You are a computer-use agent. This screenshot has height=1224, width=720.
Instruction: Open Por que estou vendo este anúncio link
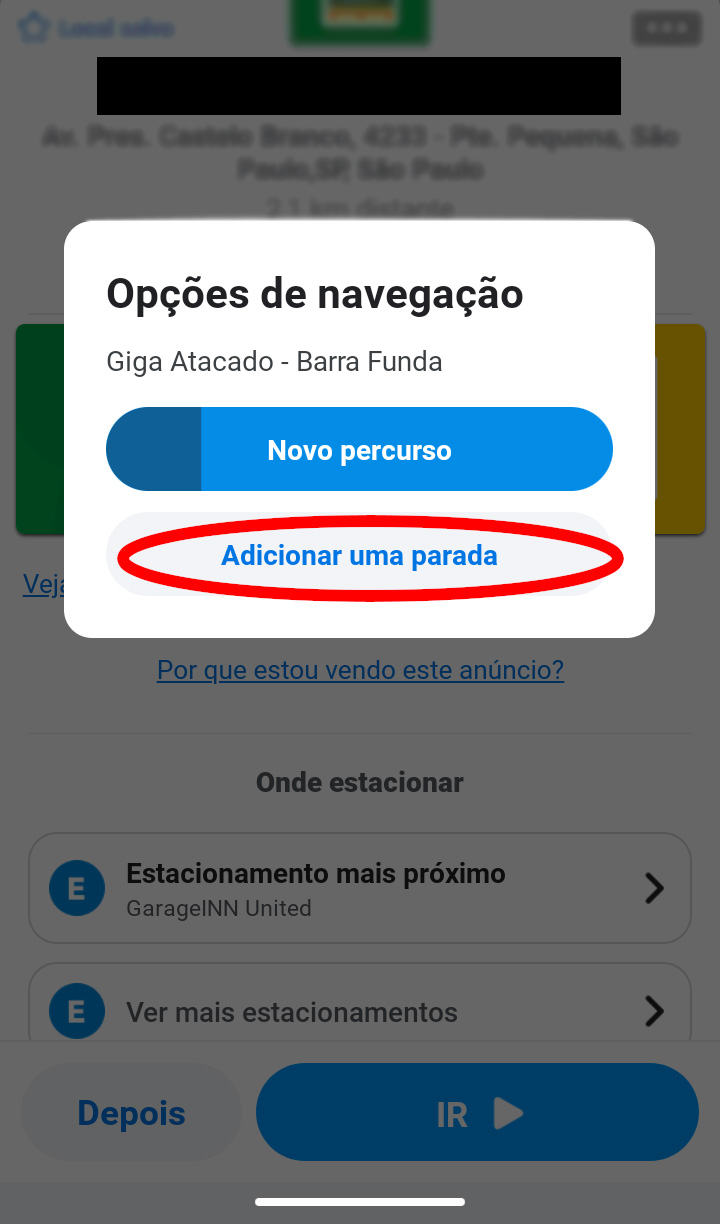[360, 669]
